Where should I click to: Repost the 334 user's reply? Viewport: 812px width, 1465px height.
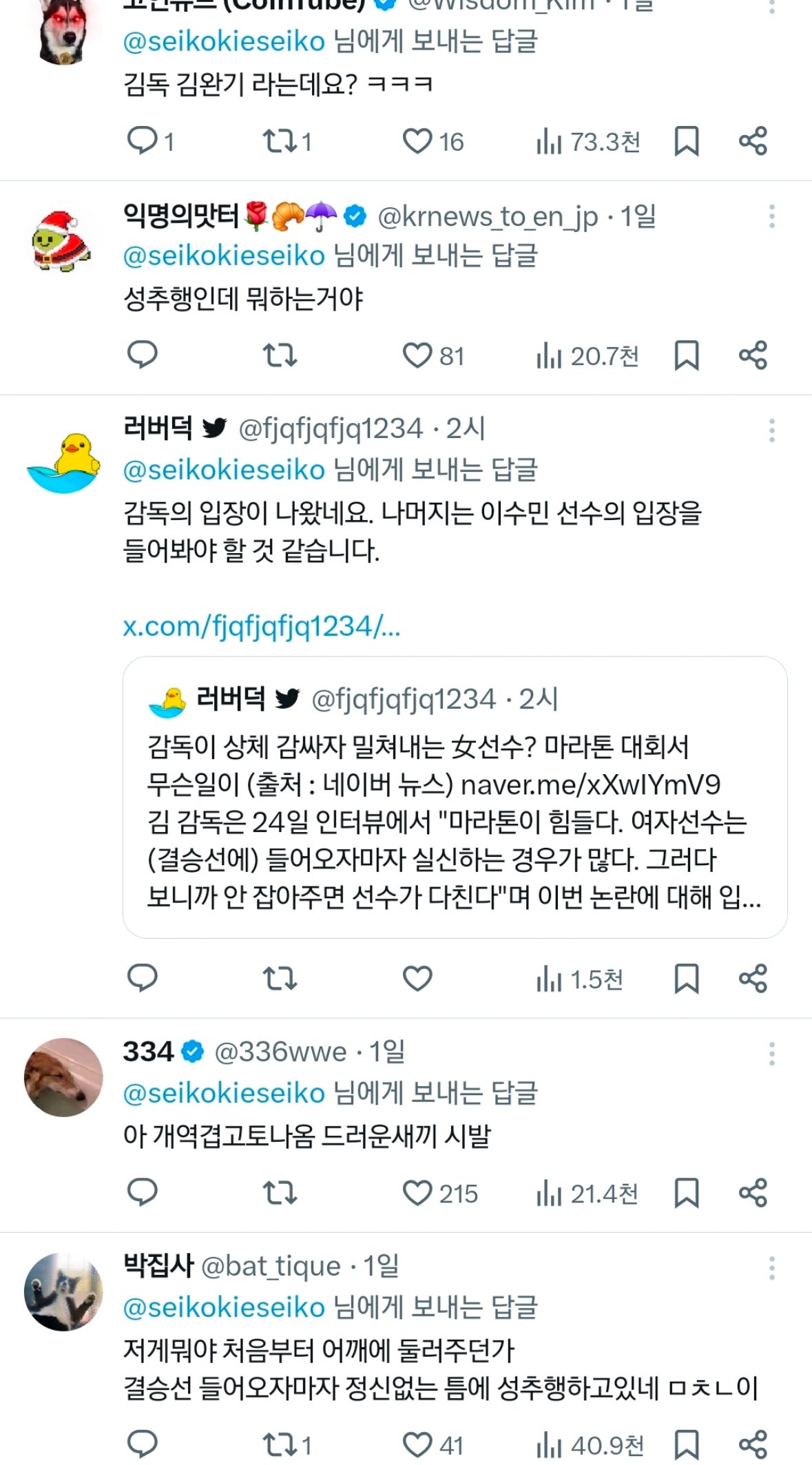pyautogui.click(x=280, y=1192)
